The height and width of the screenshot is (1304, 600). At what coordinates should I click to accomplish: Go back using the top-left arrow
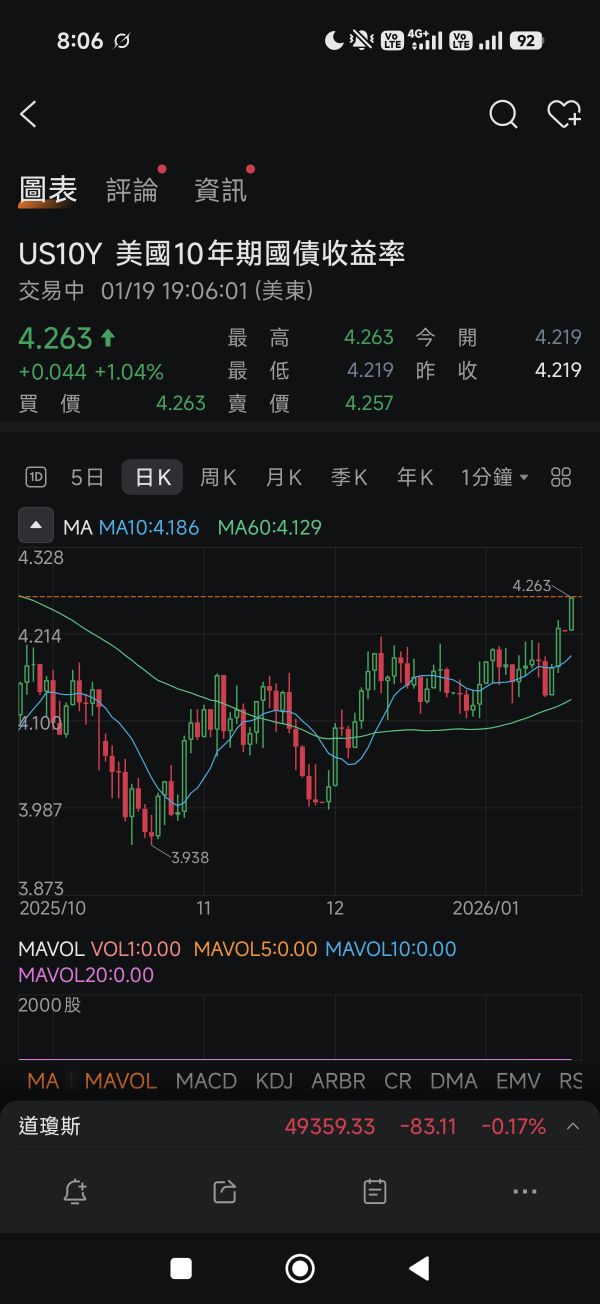click(28, 115)
